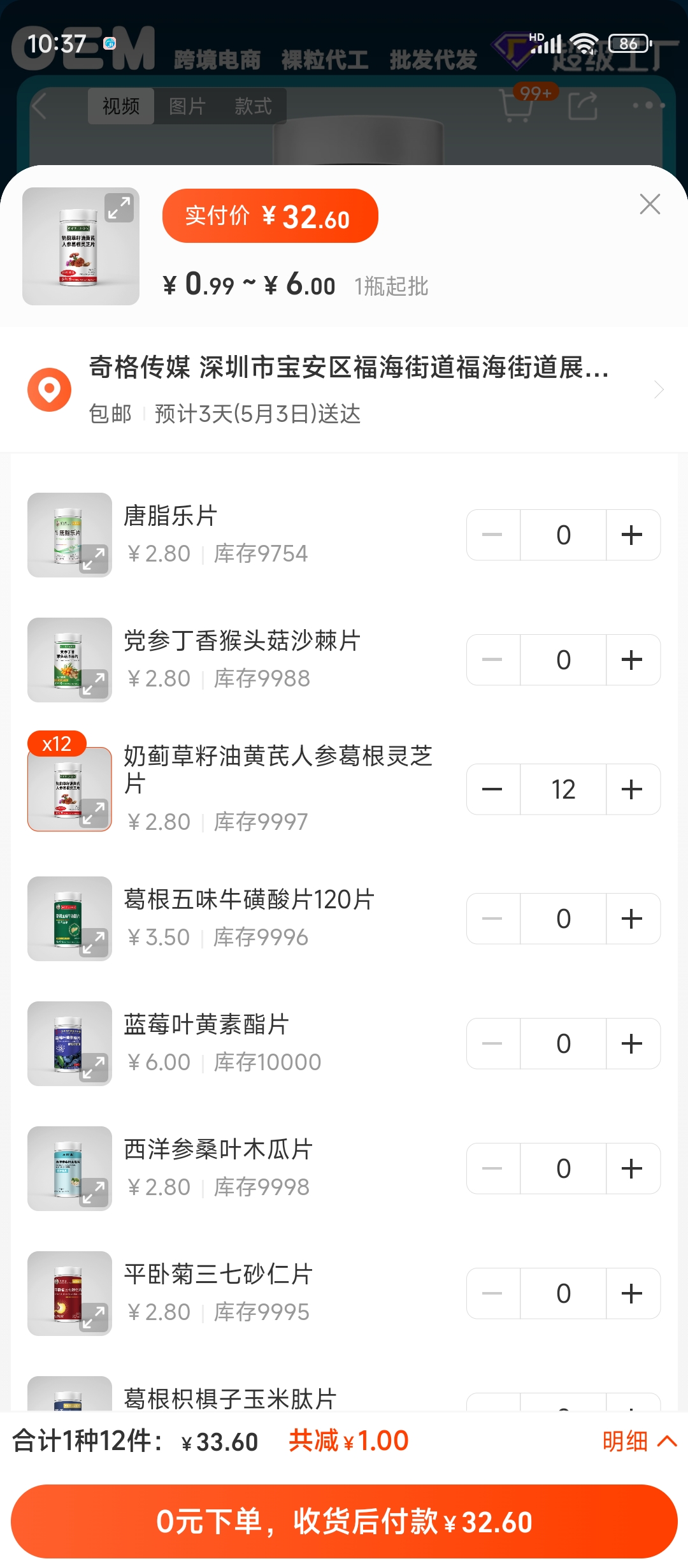Screen dimensions: 688x1568
Task: Add one 党参丁香猴头菇沙棘片
Action: pyautogui.click(x=633, y=660)
